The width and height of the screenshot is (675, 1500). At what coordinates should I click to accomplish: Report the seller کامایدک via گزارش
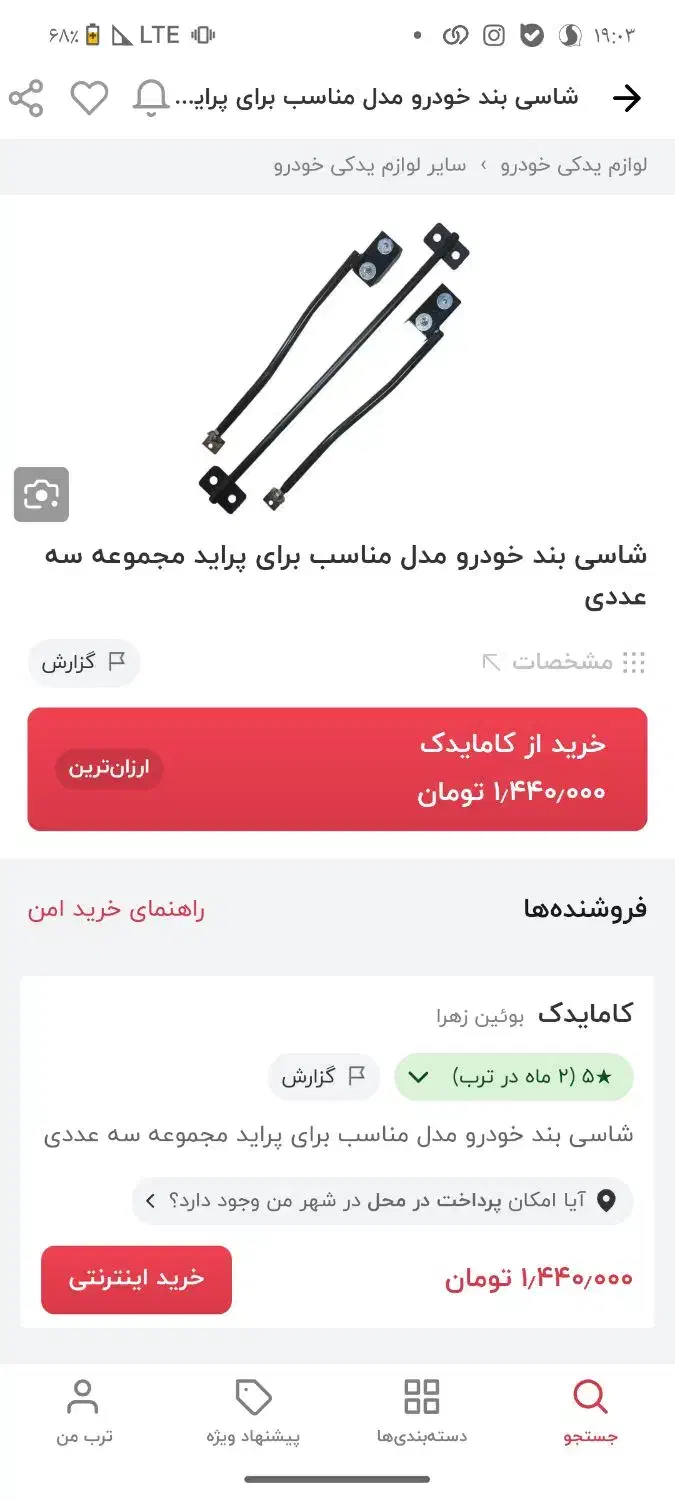(x=324, y=1077)
